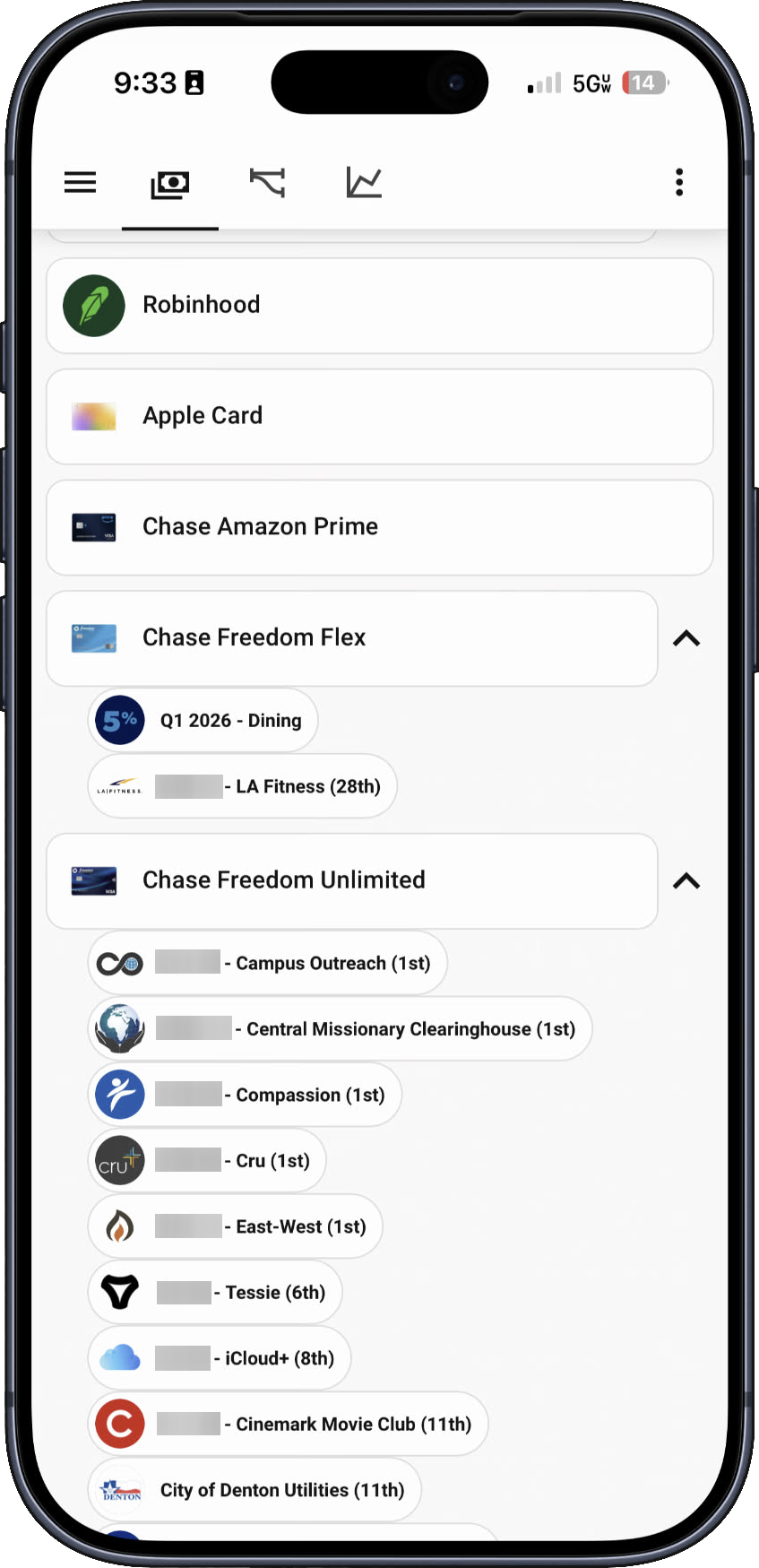The height and width of the screenshot is (1568, 759).
Task: Click the iCloud+ cloud icon
Action: coord(119,1357)
